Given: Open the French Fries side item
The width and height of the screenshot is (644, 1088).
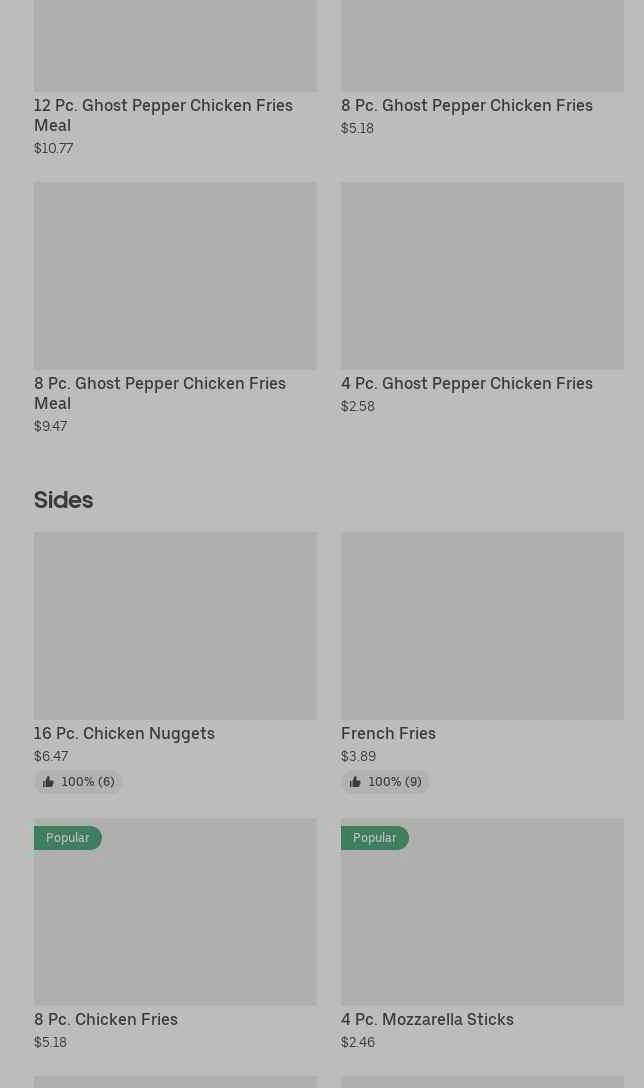Looking at the screenshot, I should coord(388,733).
